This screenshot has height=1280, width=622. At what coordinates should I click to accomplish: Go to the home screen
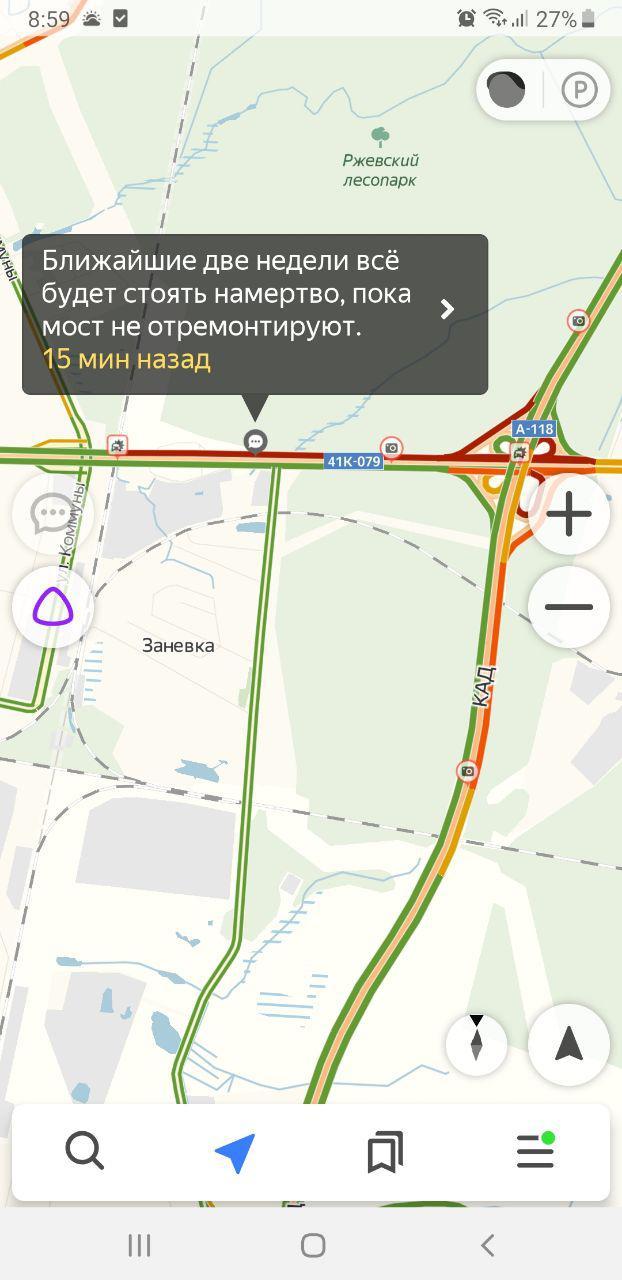click(312, 1245)
